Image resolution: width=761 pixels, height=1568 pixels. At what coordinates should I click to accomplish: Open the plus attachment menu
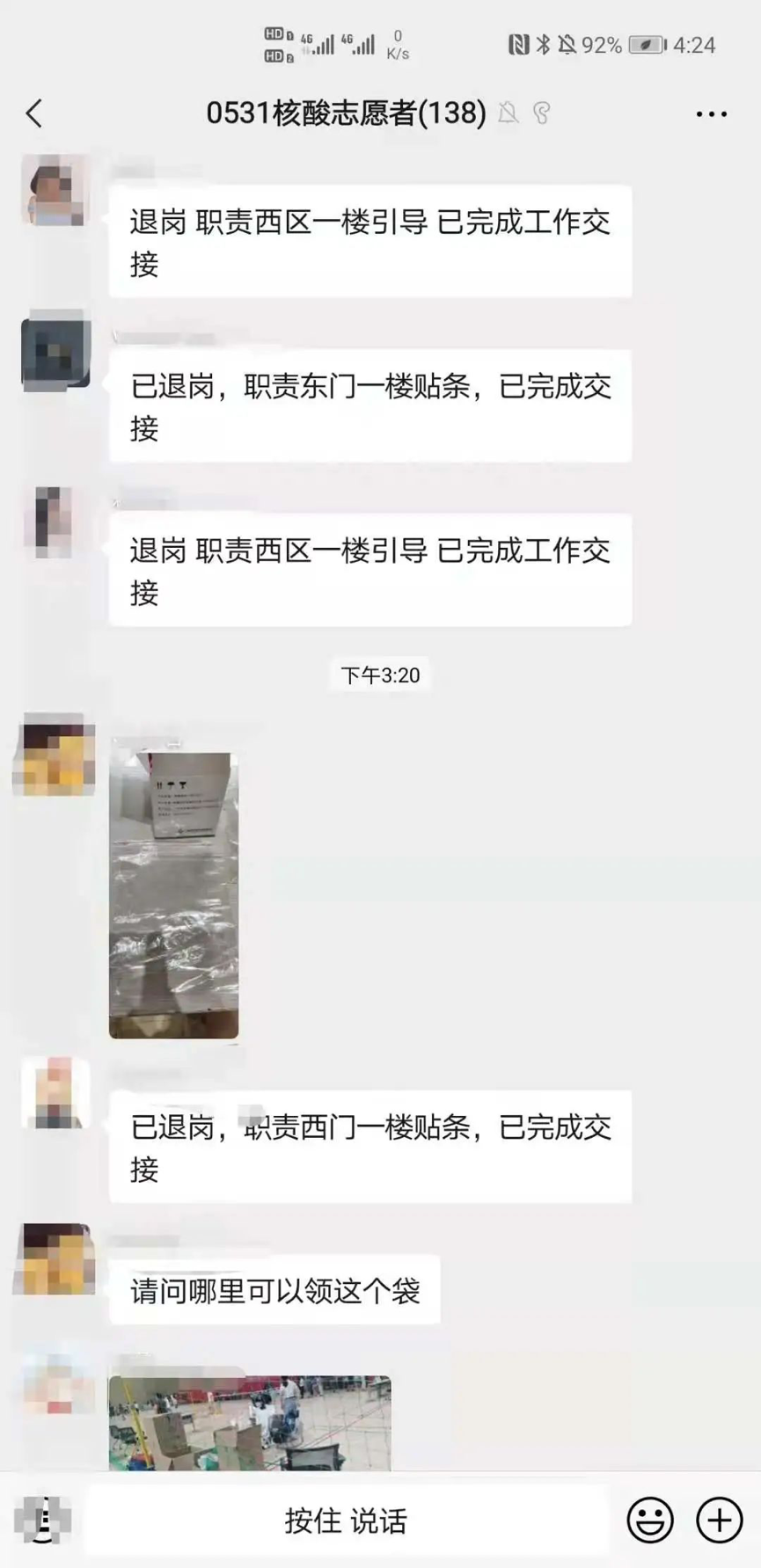pos(720,1520)
